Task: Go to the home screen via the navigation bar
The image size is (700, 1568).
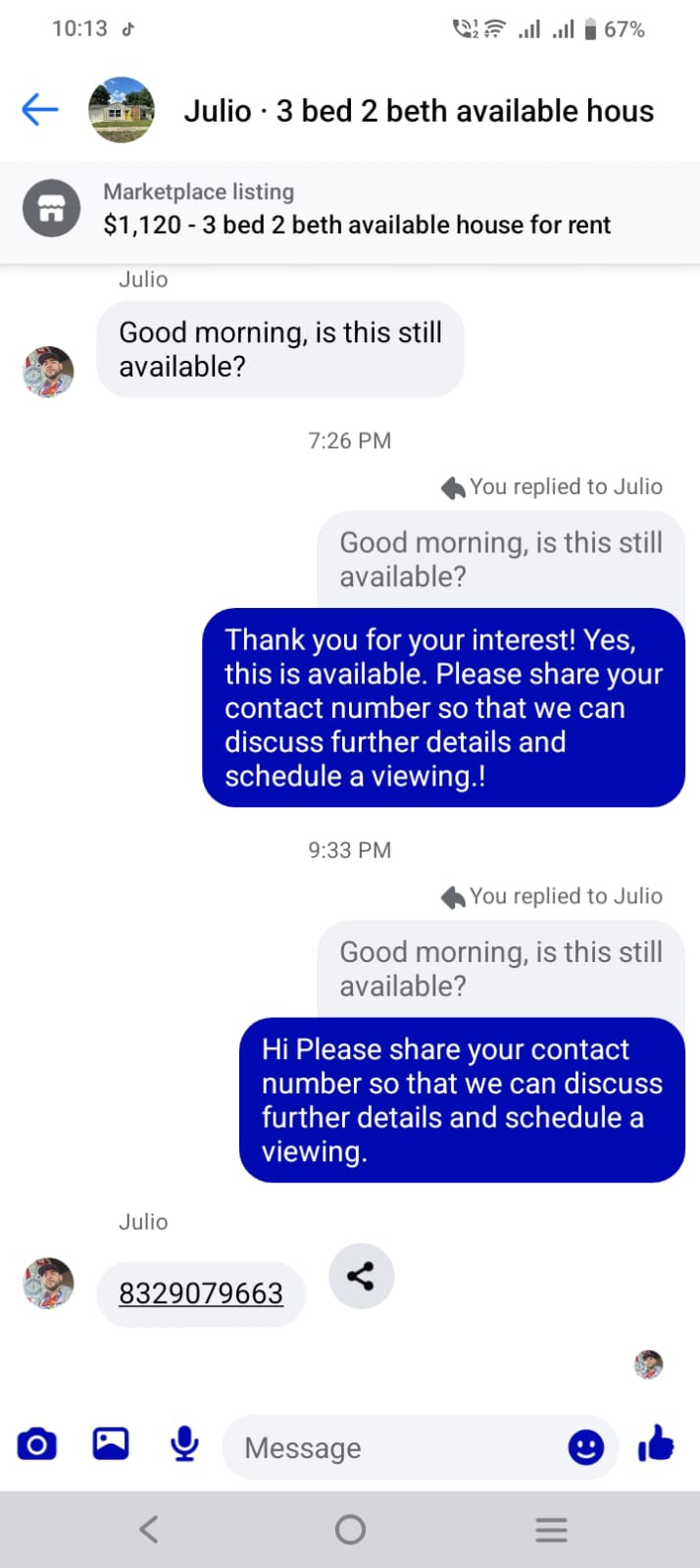Action: click(x=350, y=1530)
